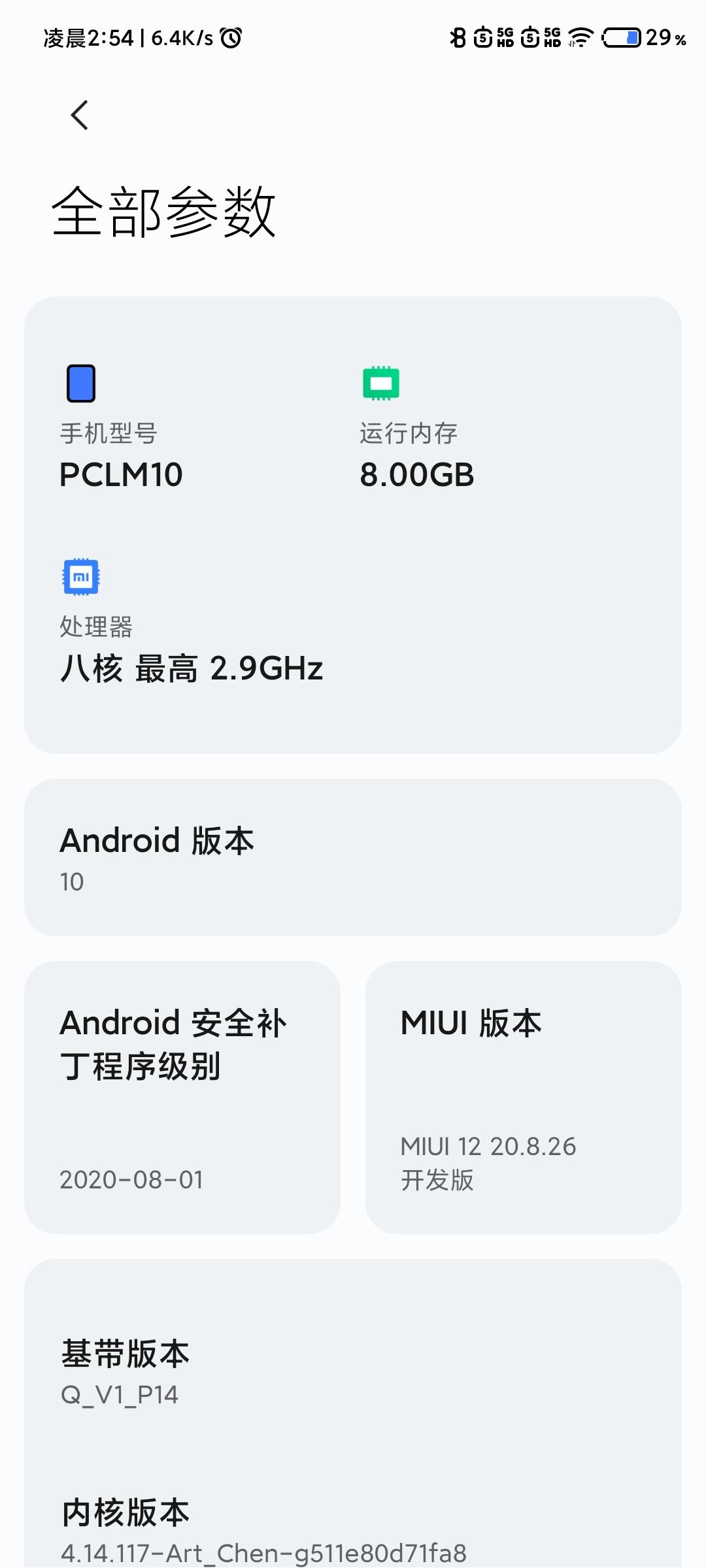Screen dimensions: 706x1568
Task: Open the Android 安全补丁程序级别 card
Action: [182, 1097]
